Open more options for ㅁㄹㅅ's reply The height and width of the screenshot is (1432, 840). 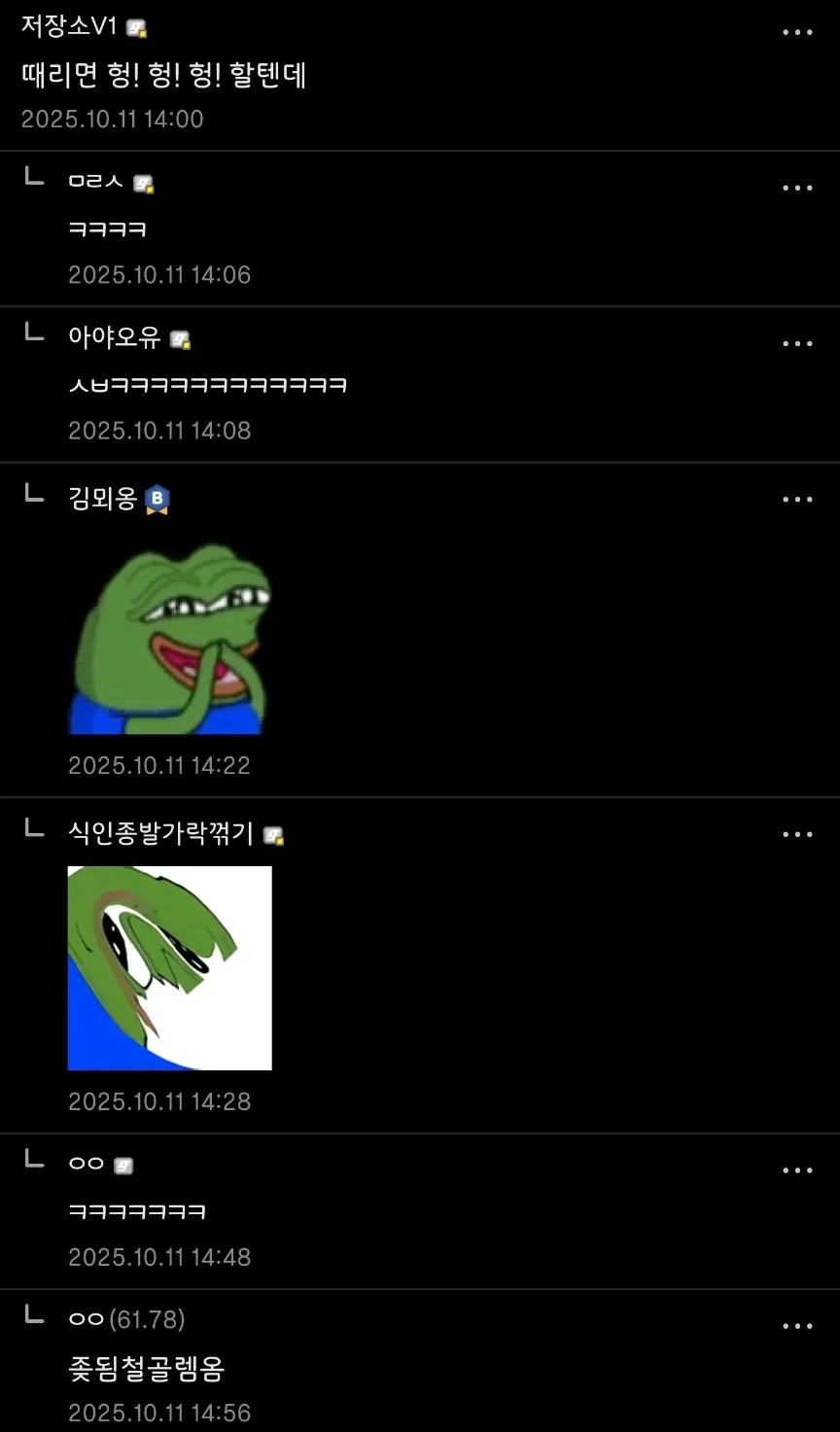coord(797,188)
